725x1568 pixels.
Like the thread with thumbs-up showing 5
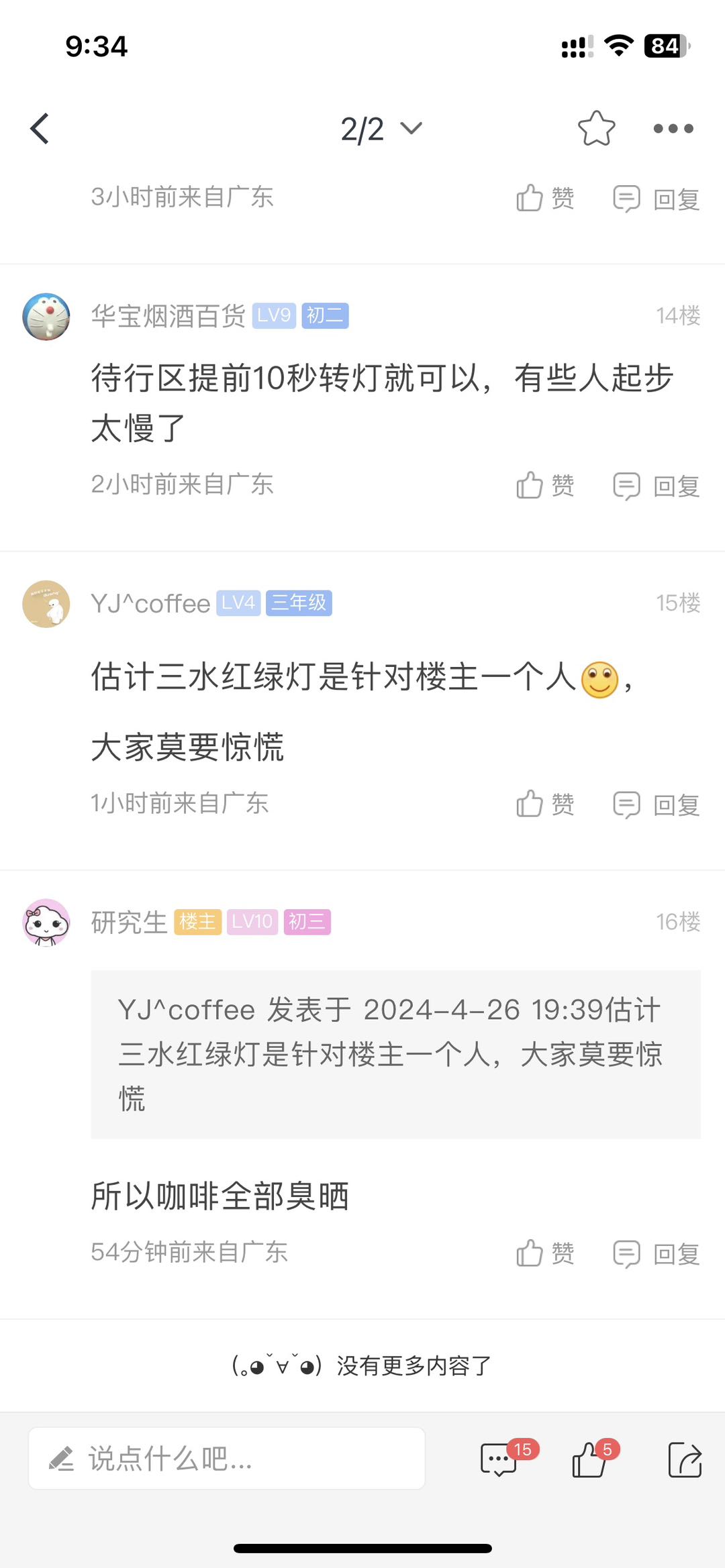click(x=589, y=1459)
